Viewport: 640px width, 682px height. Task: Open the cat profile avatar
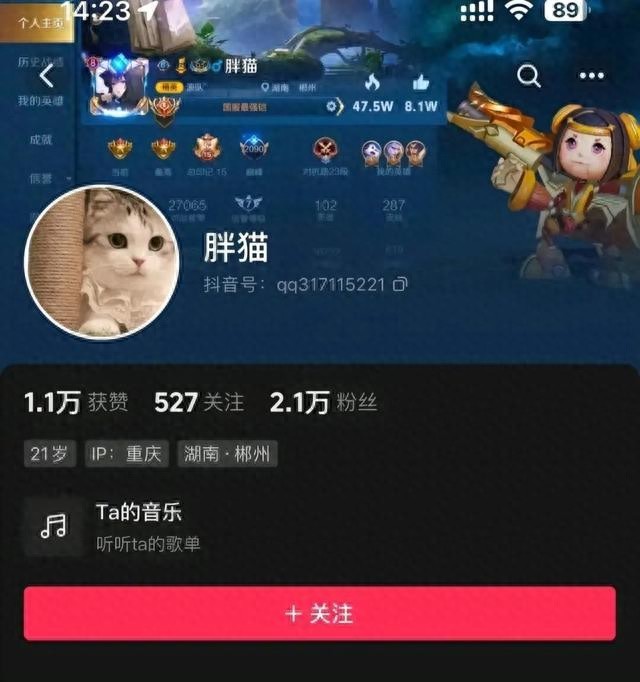(x=102, y=262)
